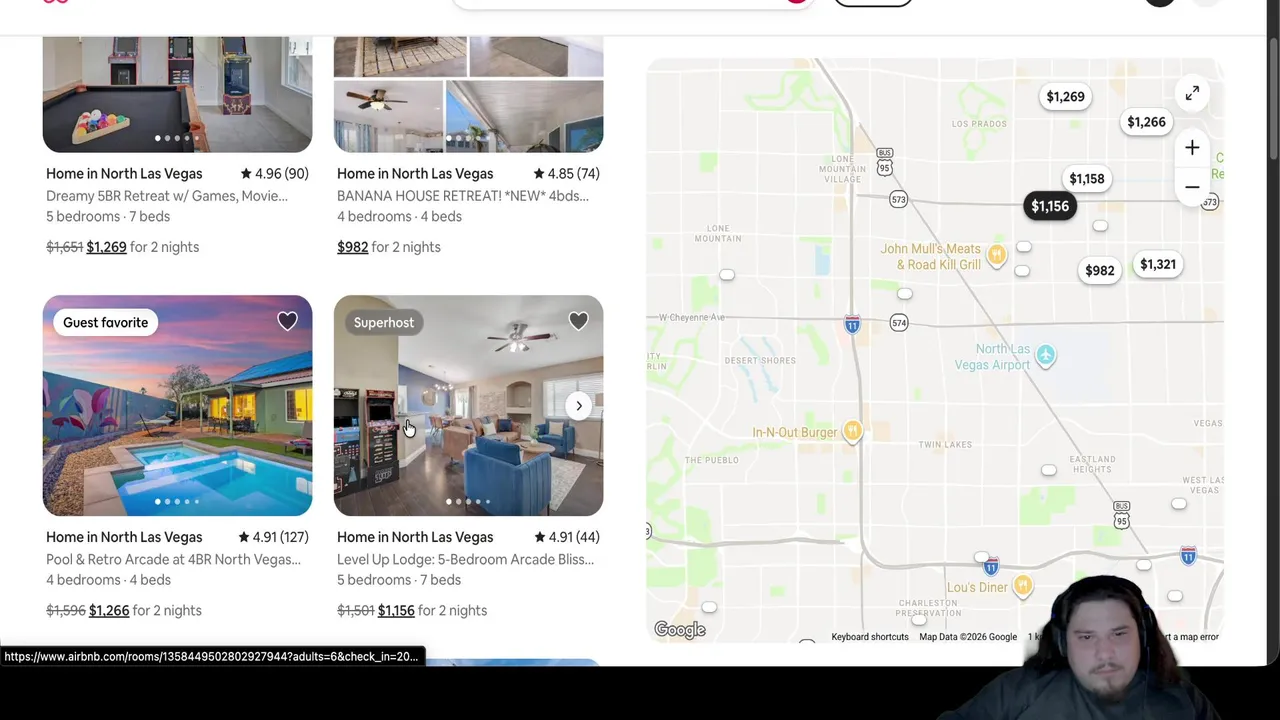Image resolution: width=1280 pixels, height=720 pixels.
Task: Expand the map to full screen
Action: [x=1192, y=94]
